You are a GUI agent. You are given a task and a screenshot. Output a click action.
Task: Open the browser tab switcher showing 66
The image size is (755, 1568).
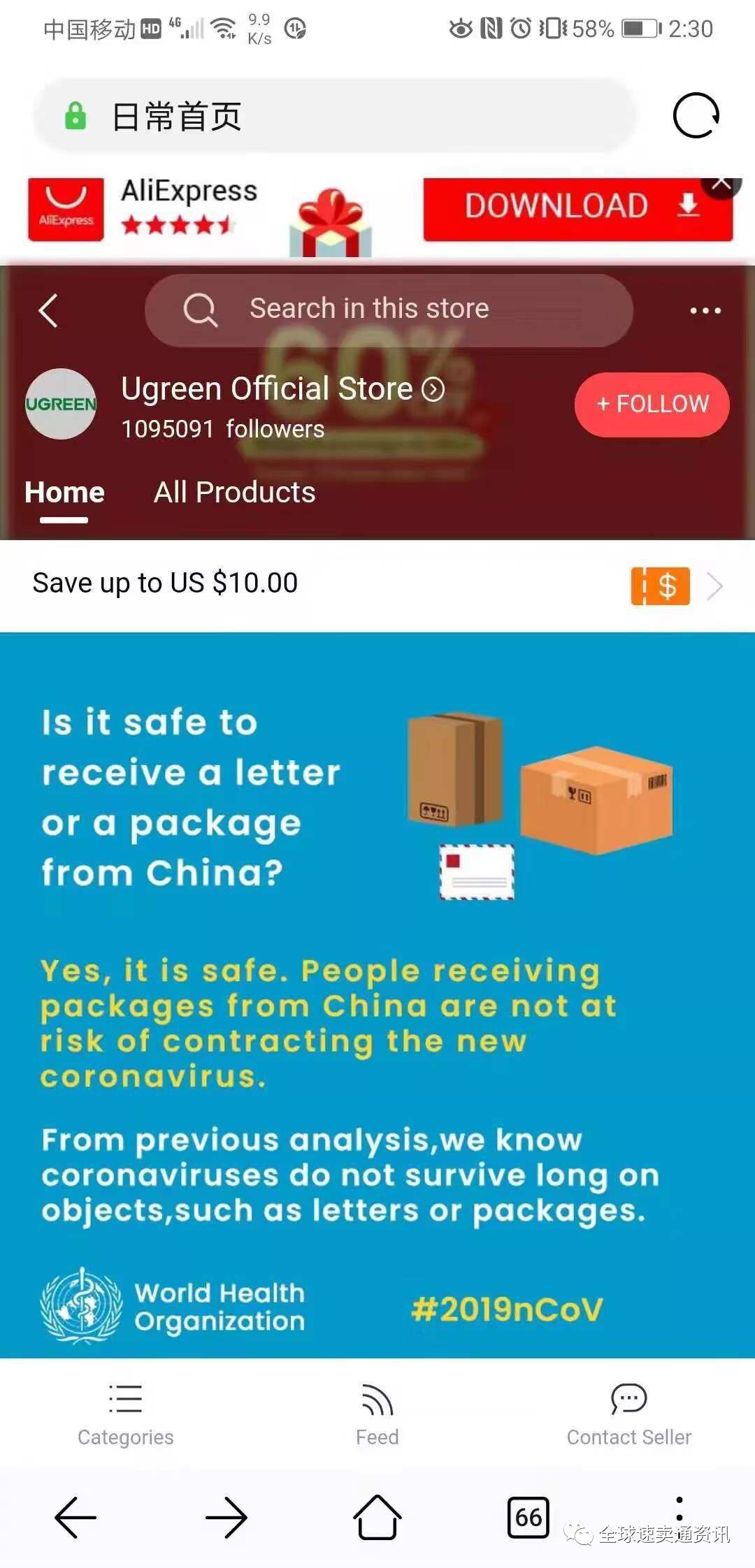pos(528,1518)
